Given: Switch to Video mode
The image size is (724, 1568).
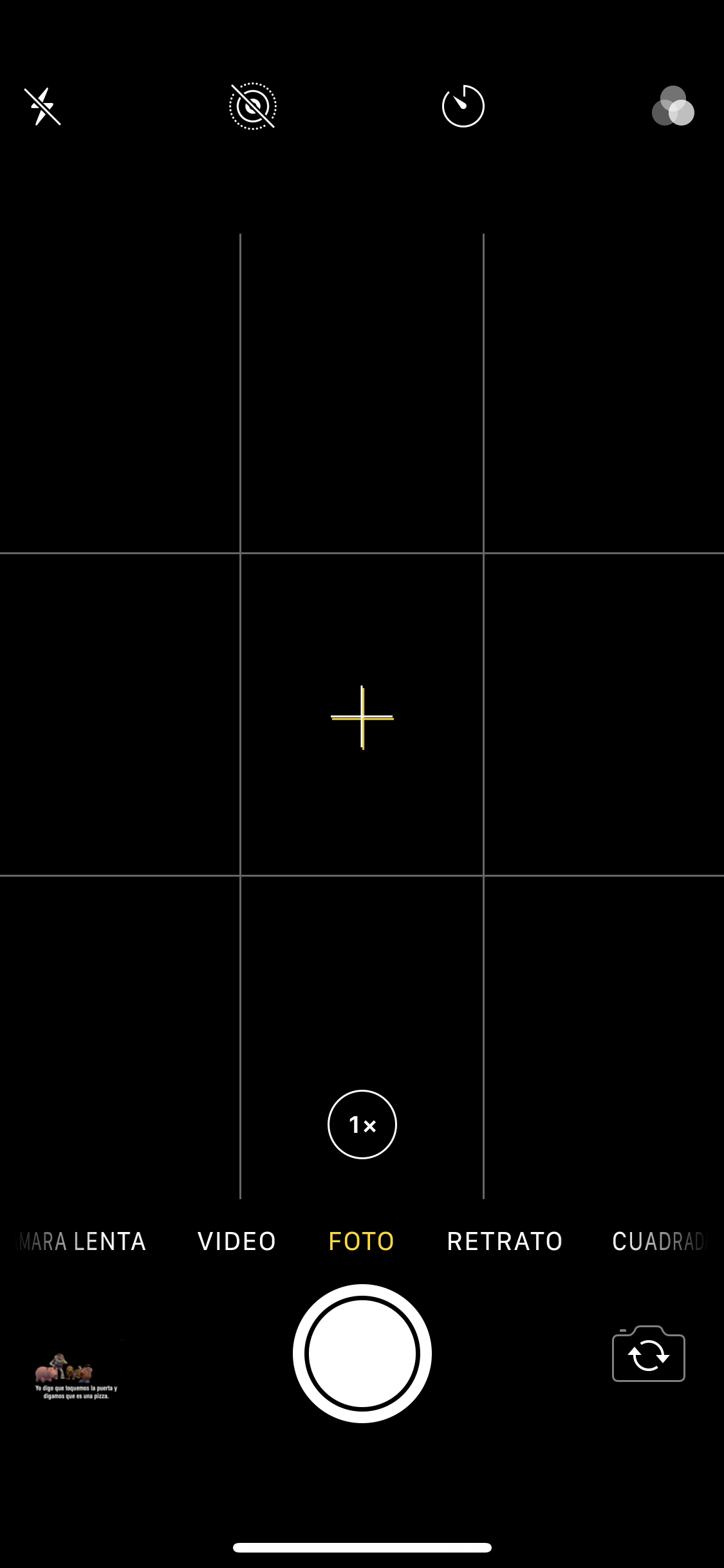Looking at the screenshot, I should 237,1242.
